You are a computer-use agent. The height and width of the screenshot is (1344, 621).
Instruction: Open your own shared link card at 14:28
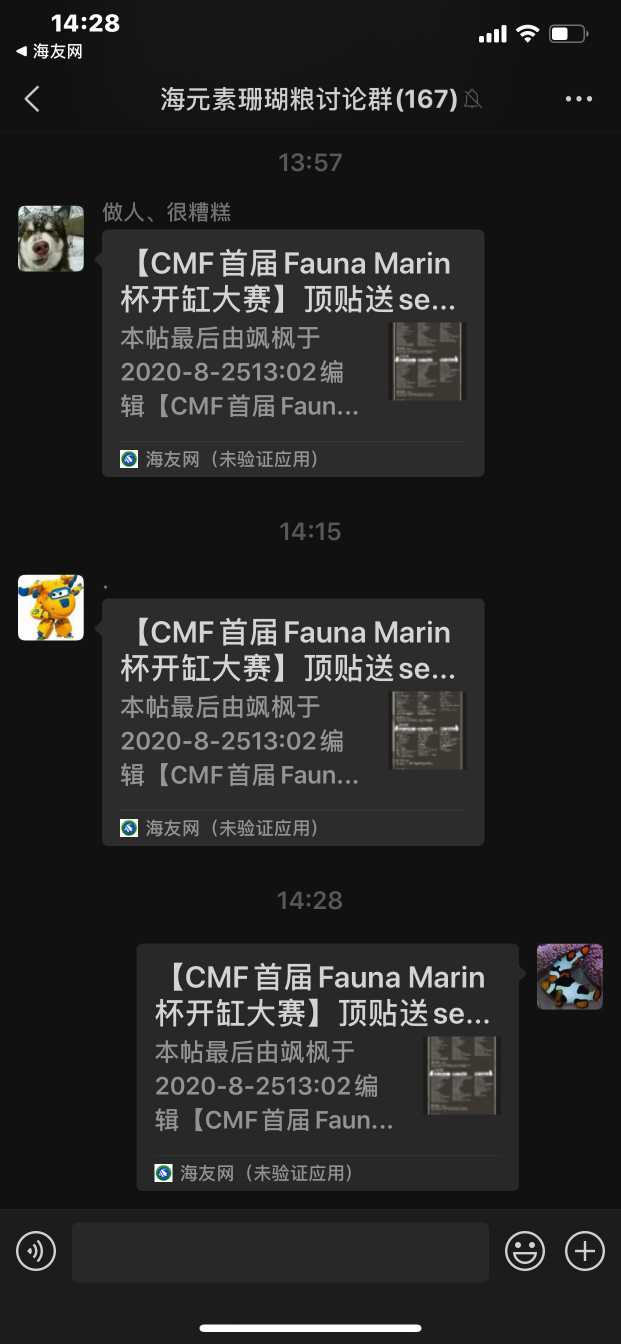(327, 1066)
